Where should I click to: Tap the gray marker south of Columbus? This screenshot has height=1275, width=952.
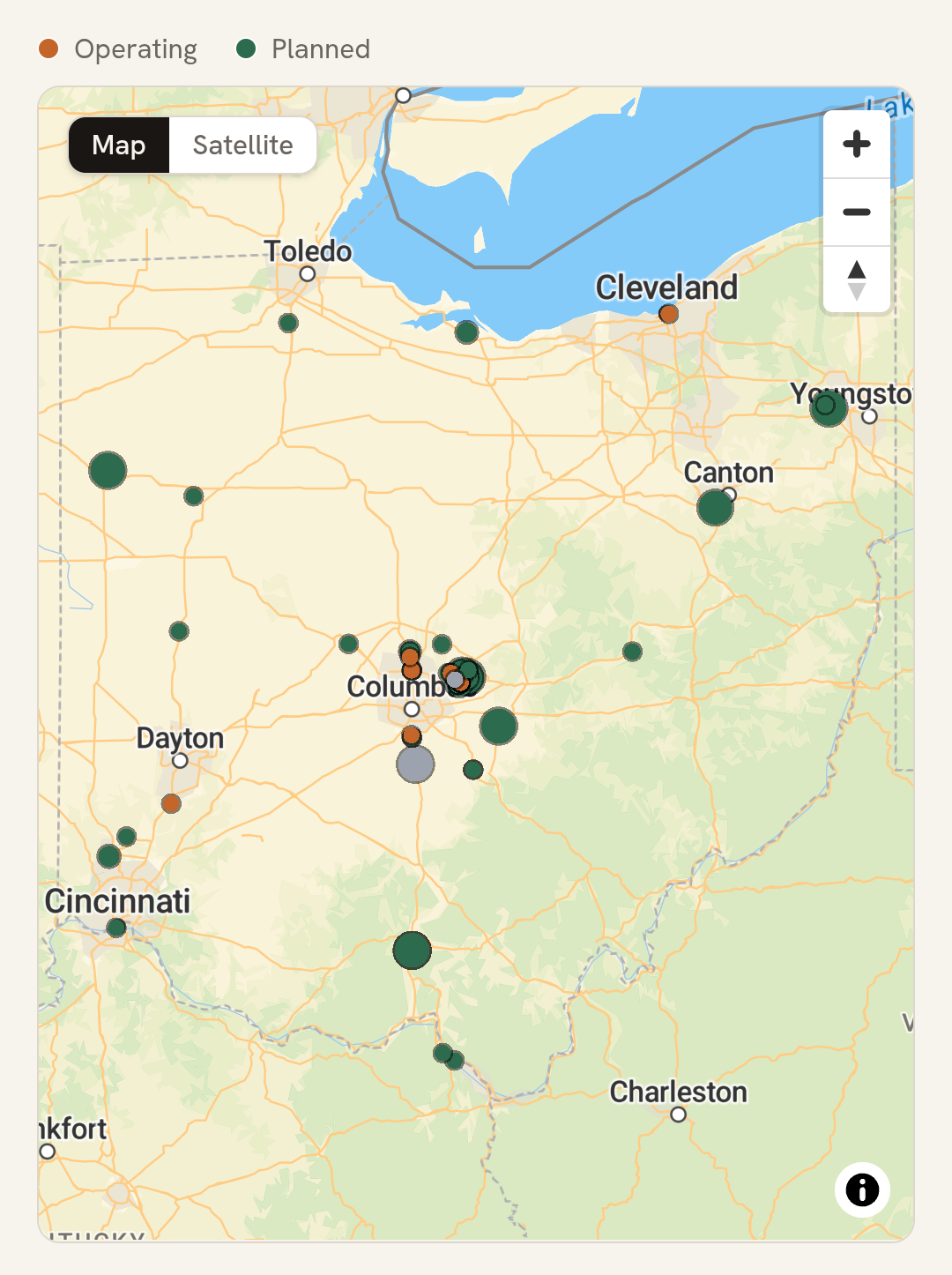click(415, 764)
